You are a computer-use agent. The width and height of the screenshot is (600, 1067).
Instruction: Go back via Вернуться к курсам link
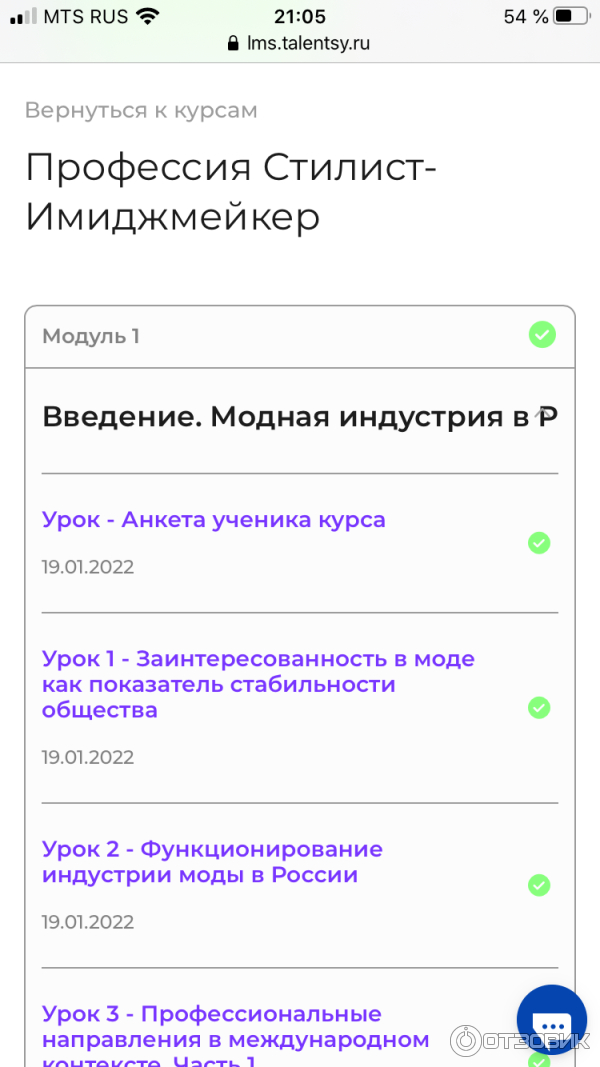point(141,110)
